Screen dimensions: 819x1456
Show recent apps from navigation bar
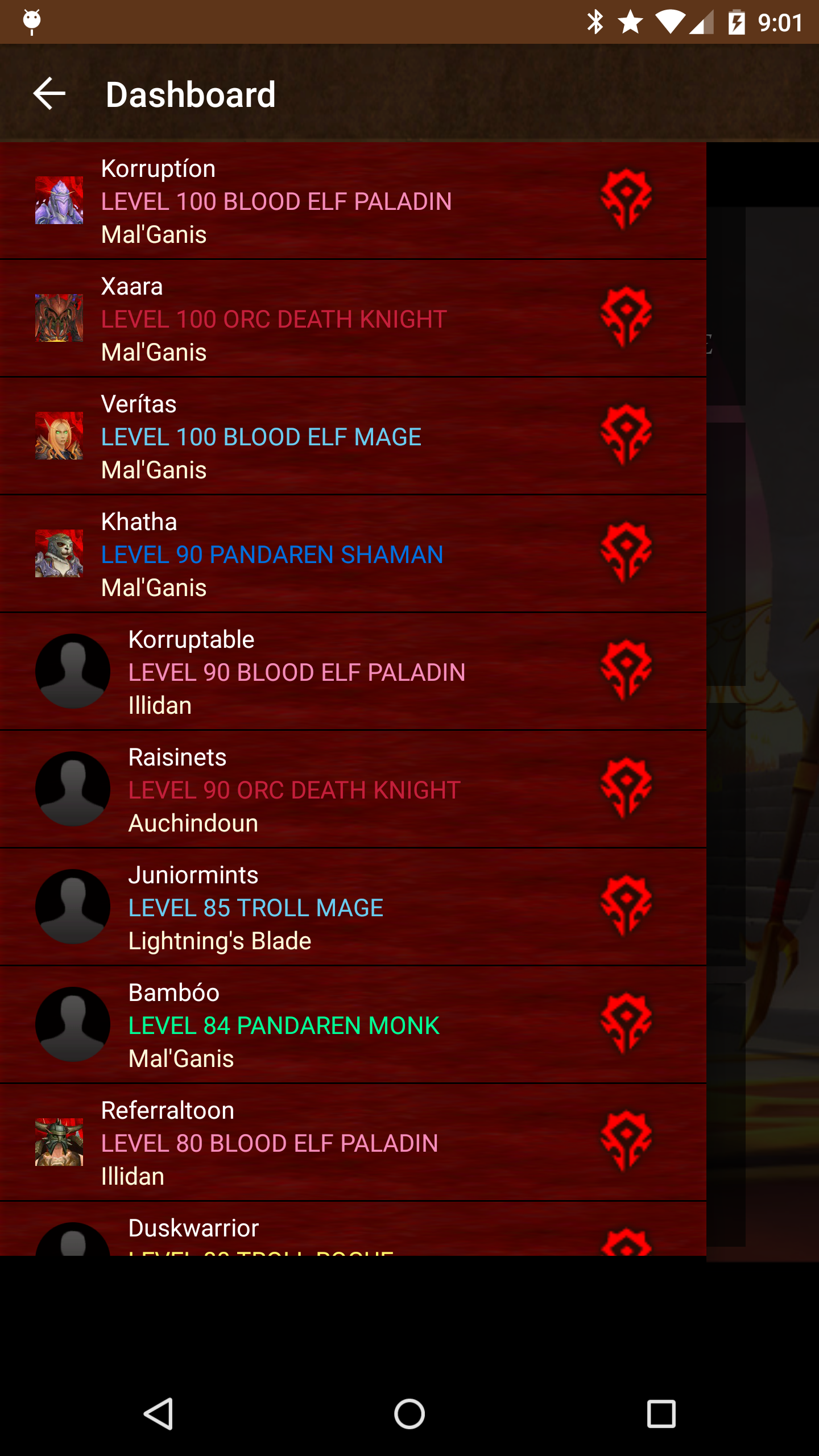(x=661, y=1414)
